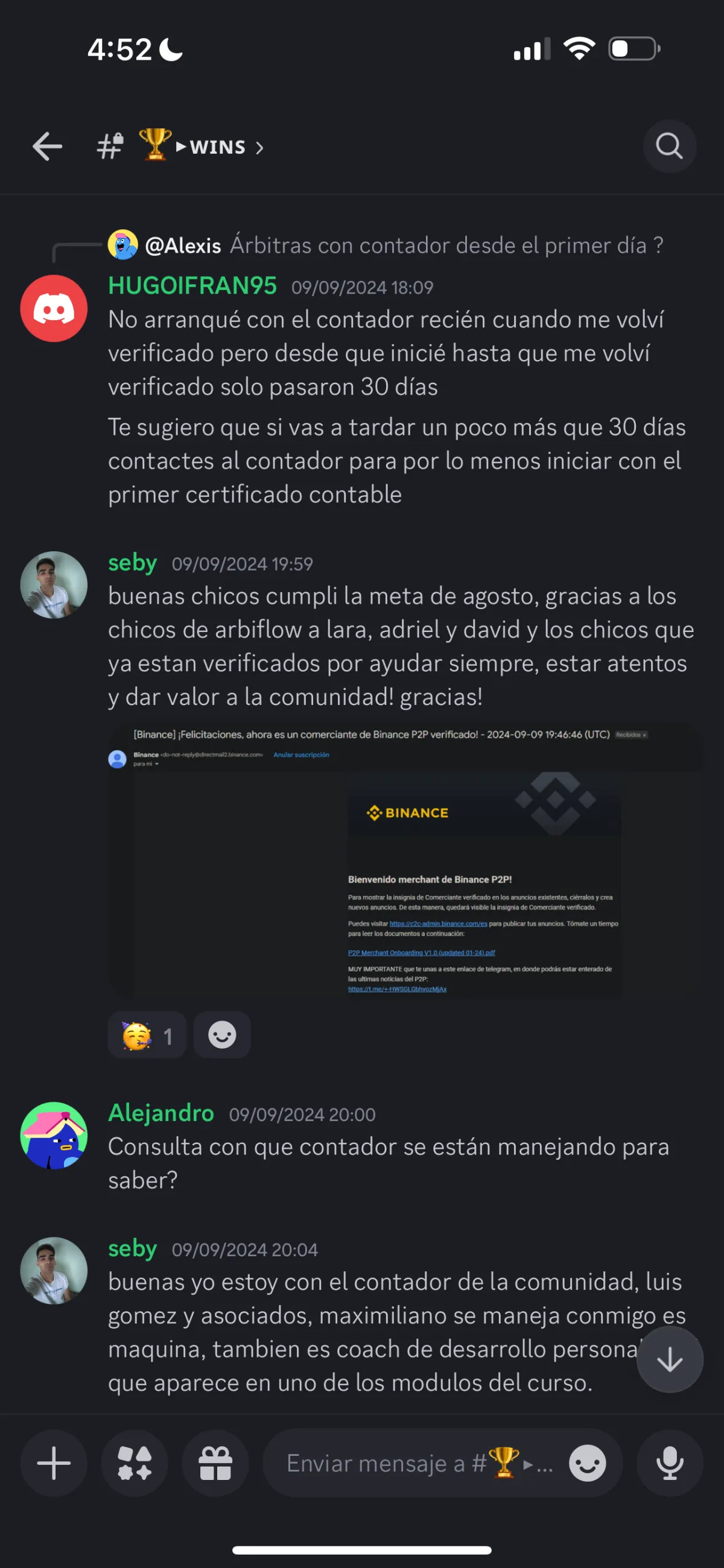The image size is (724, 1568).
Task: Add a new reaction to seby's message
Action: (222, 1035)
